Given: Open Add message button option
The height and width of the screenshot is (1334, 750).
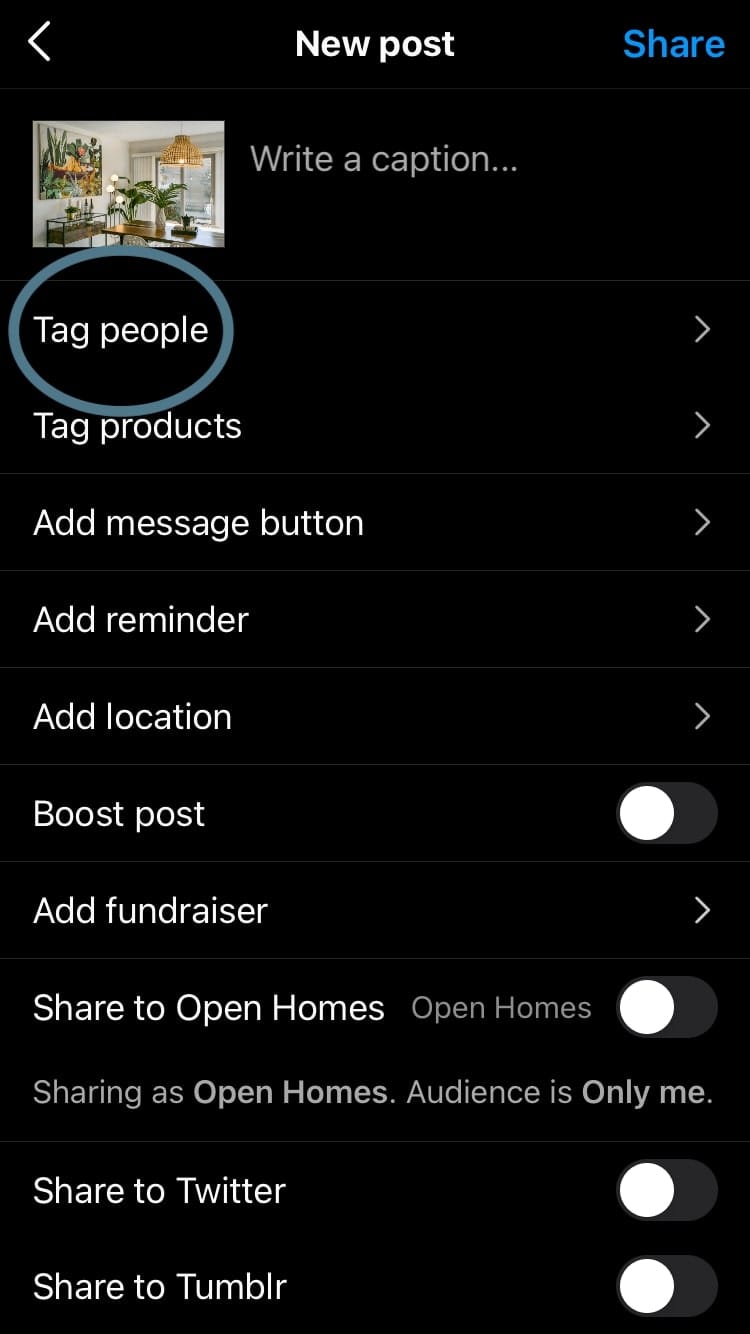Looking at the screenshot, I should (x=375, y=523).
